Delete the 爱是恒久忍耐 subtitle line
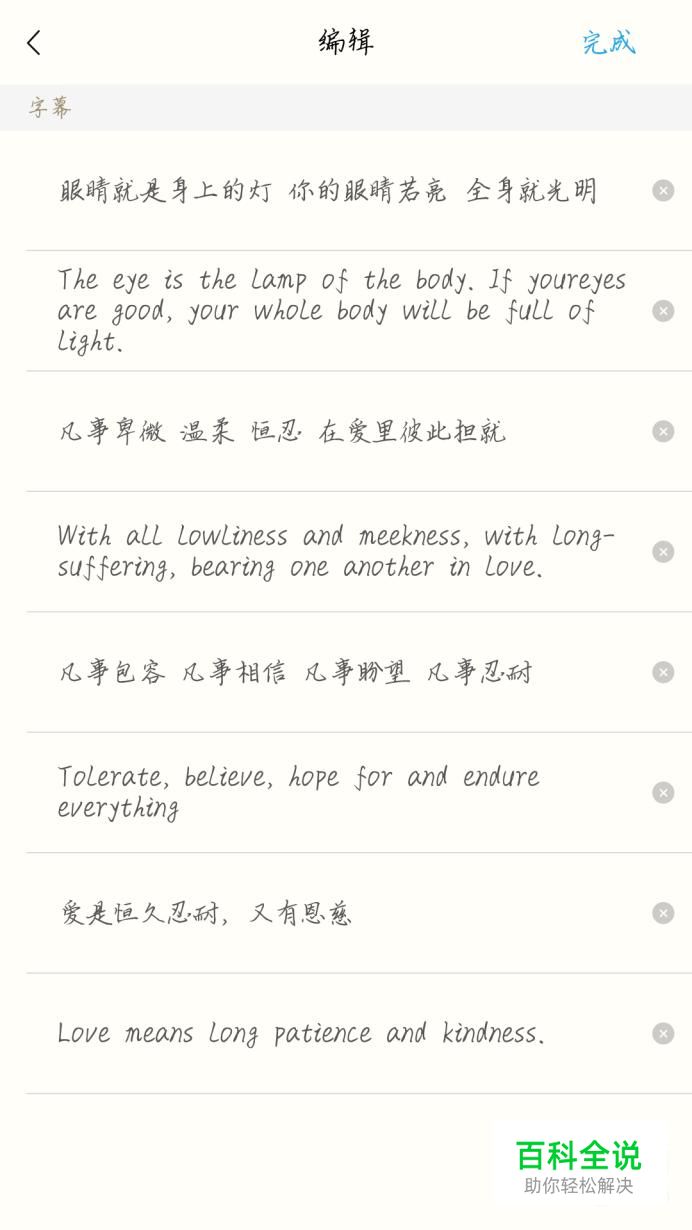The height and width of the screenshot is (1230, 692). [x=663, y=913]
